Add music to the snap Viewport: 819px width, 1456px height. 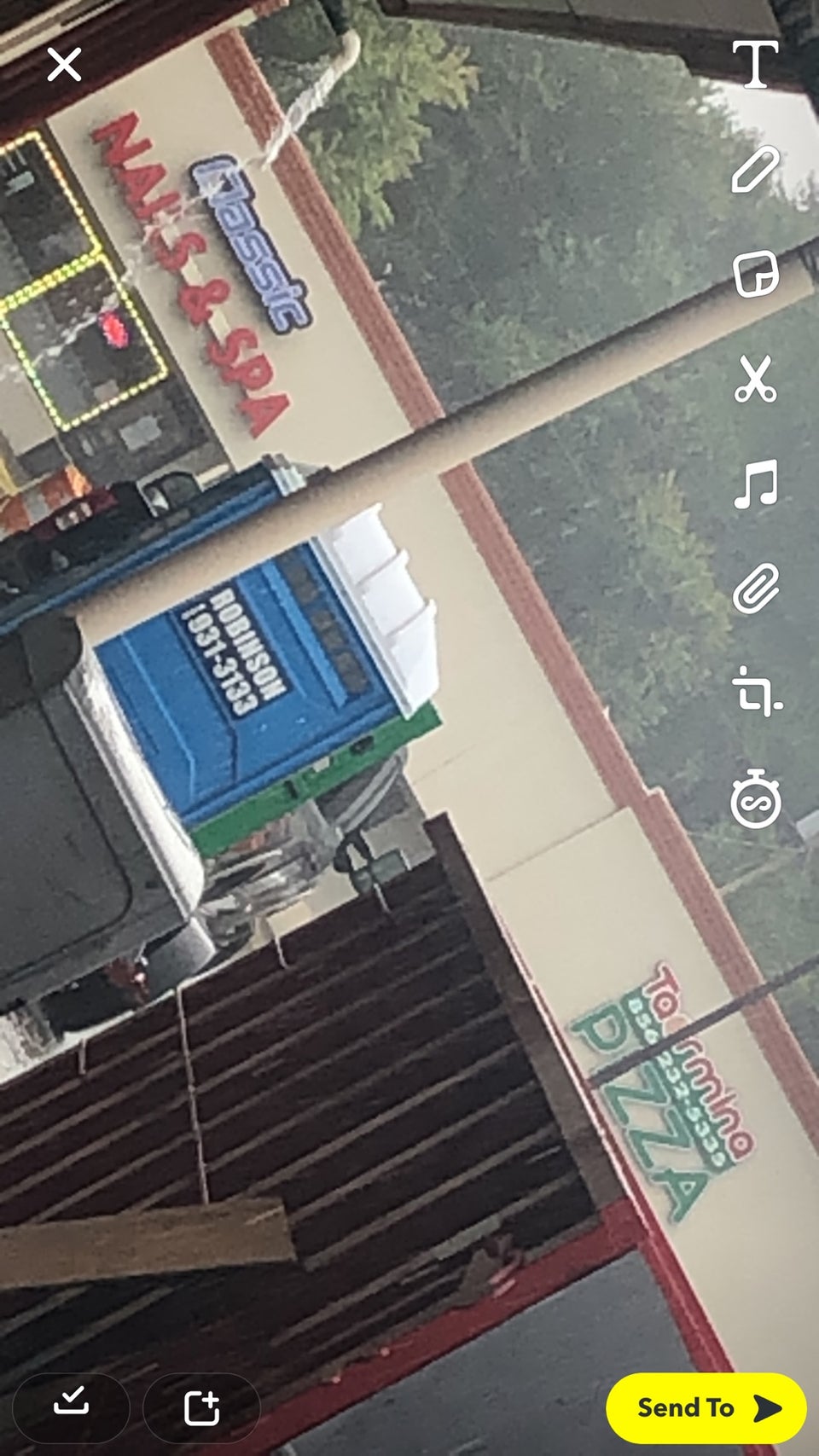click(x=755, y=484)
